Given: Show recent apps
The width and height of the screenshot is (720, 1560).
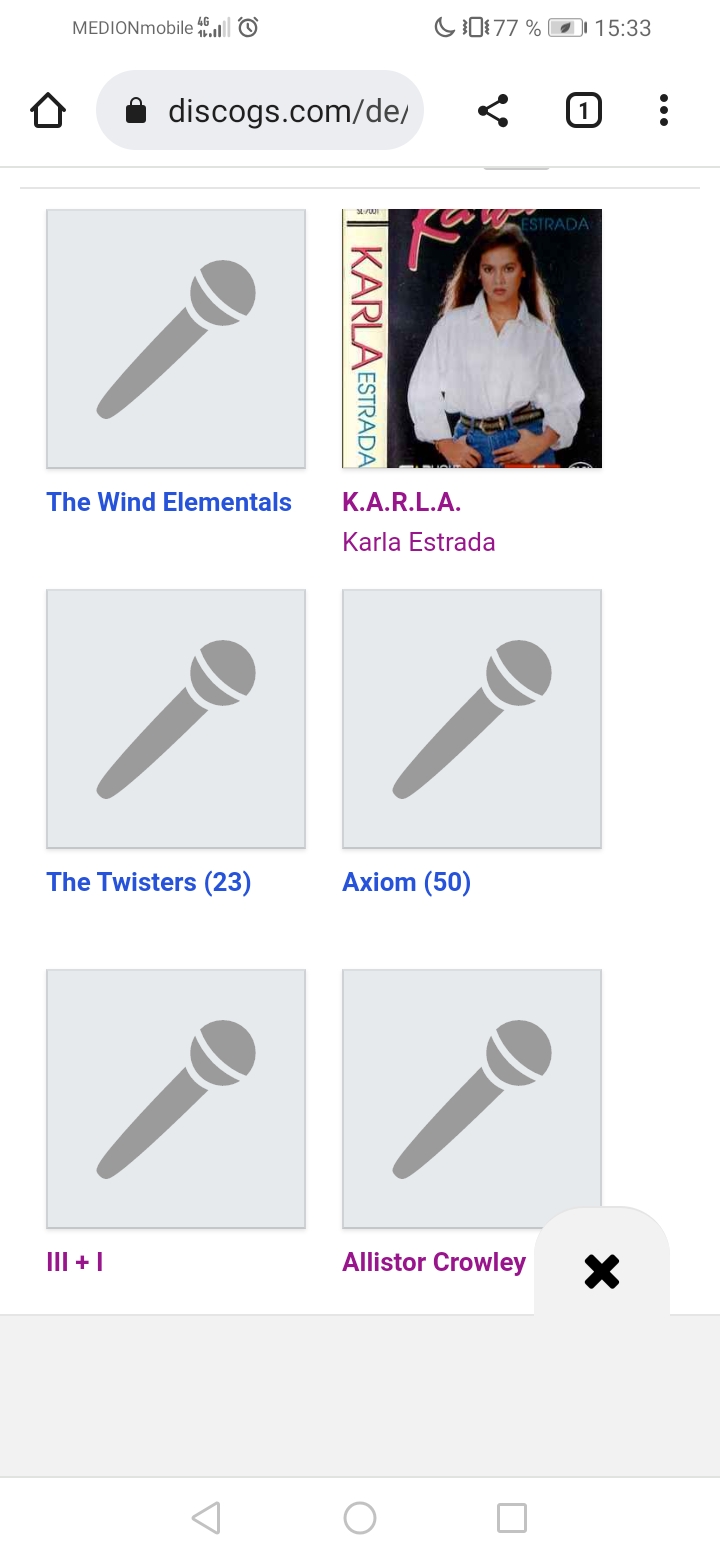Looking at the screenshot, I should [x=512, y=1518].
